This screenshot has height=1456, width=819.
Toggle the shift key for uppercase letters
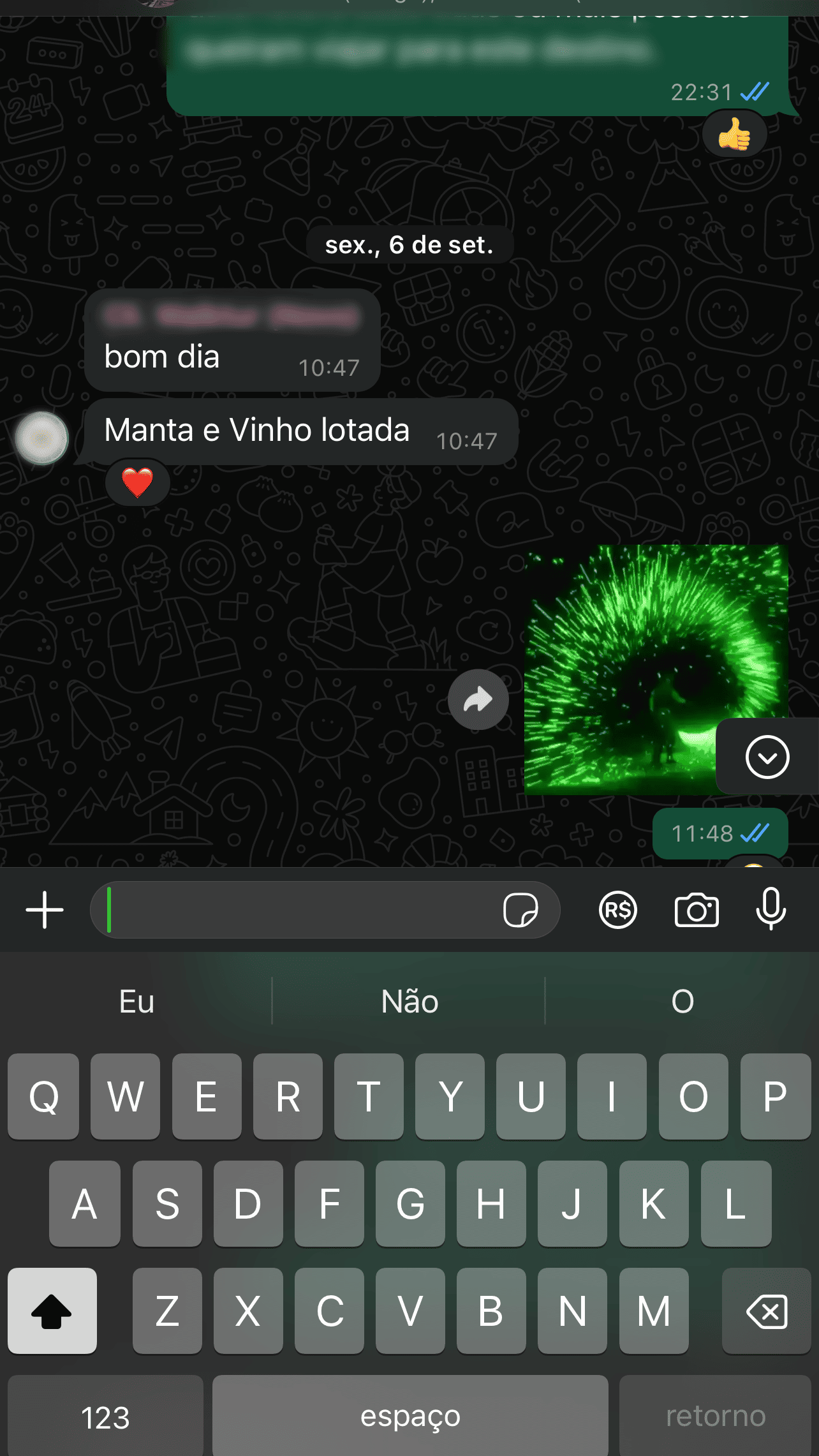pos(52,1311)
